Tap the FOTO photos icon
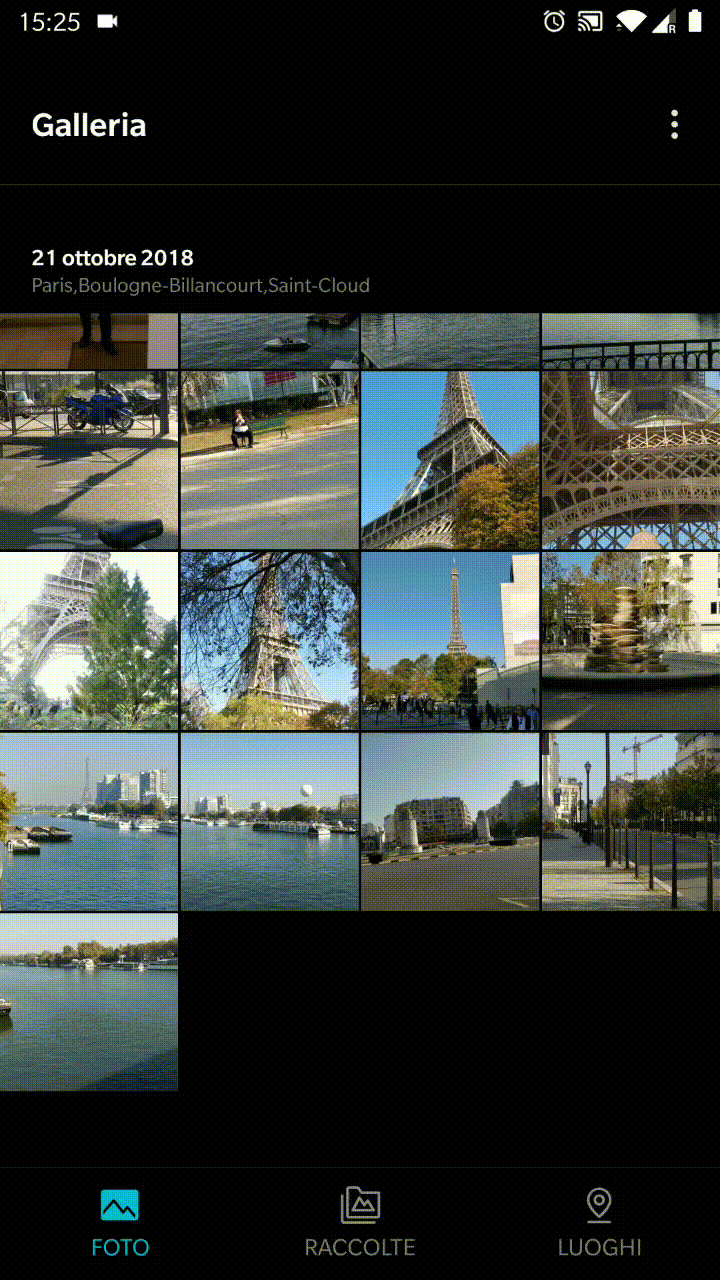The height and width of the screenshot is (1280, 720). click(120, 1205)
